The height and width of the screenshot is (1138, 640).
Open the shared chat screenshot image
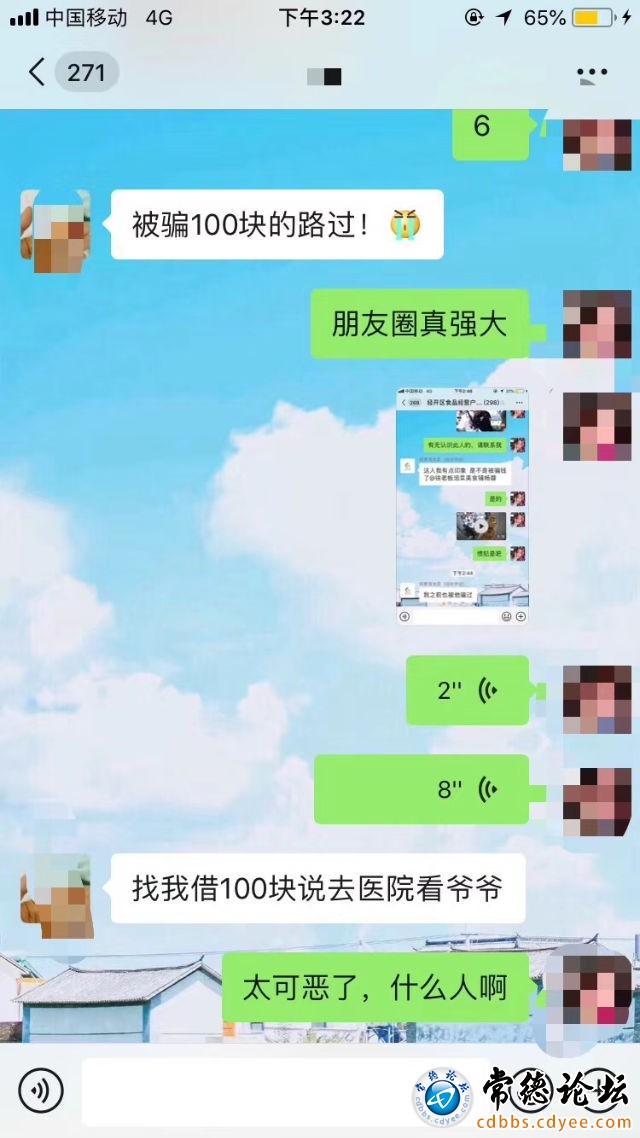tap(462, 506)
